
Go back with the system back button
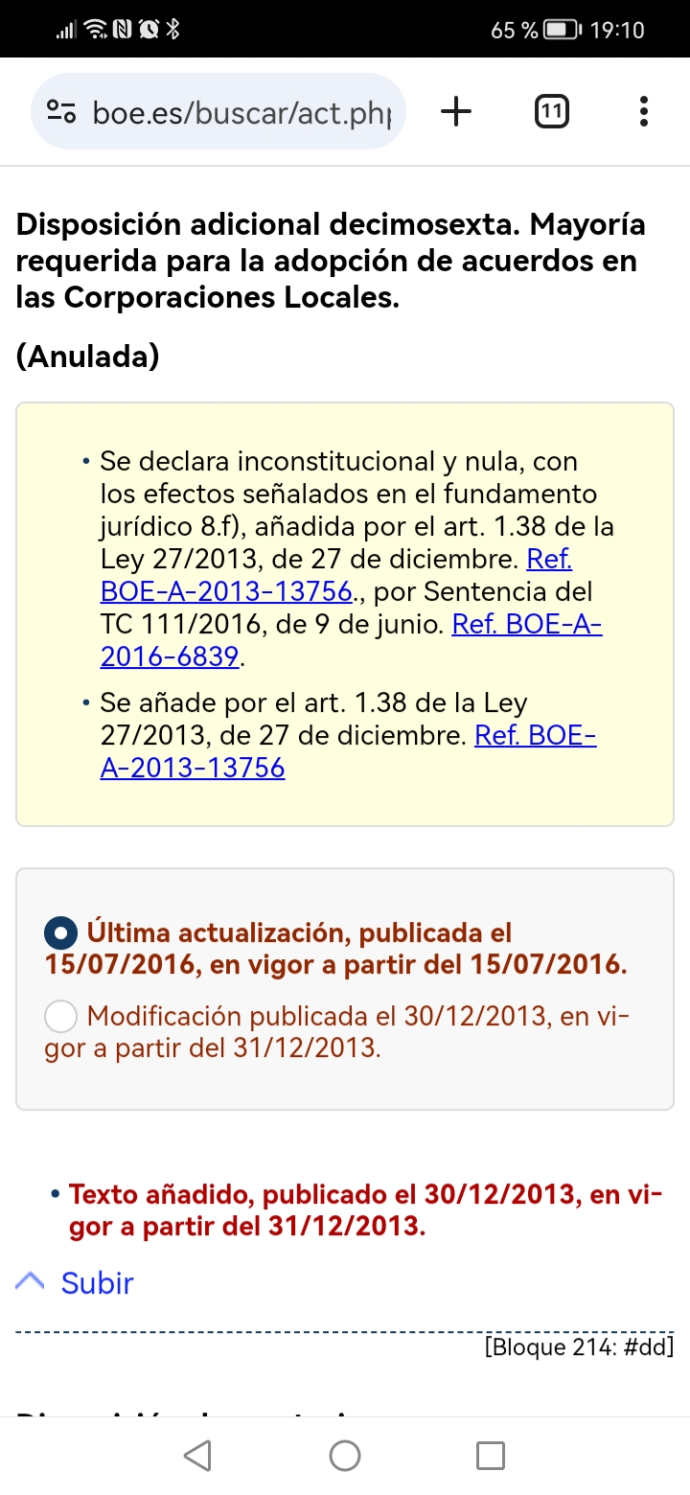[198, 1455]
